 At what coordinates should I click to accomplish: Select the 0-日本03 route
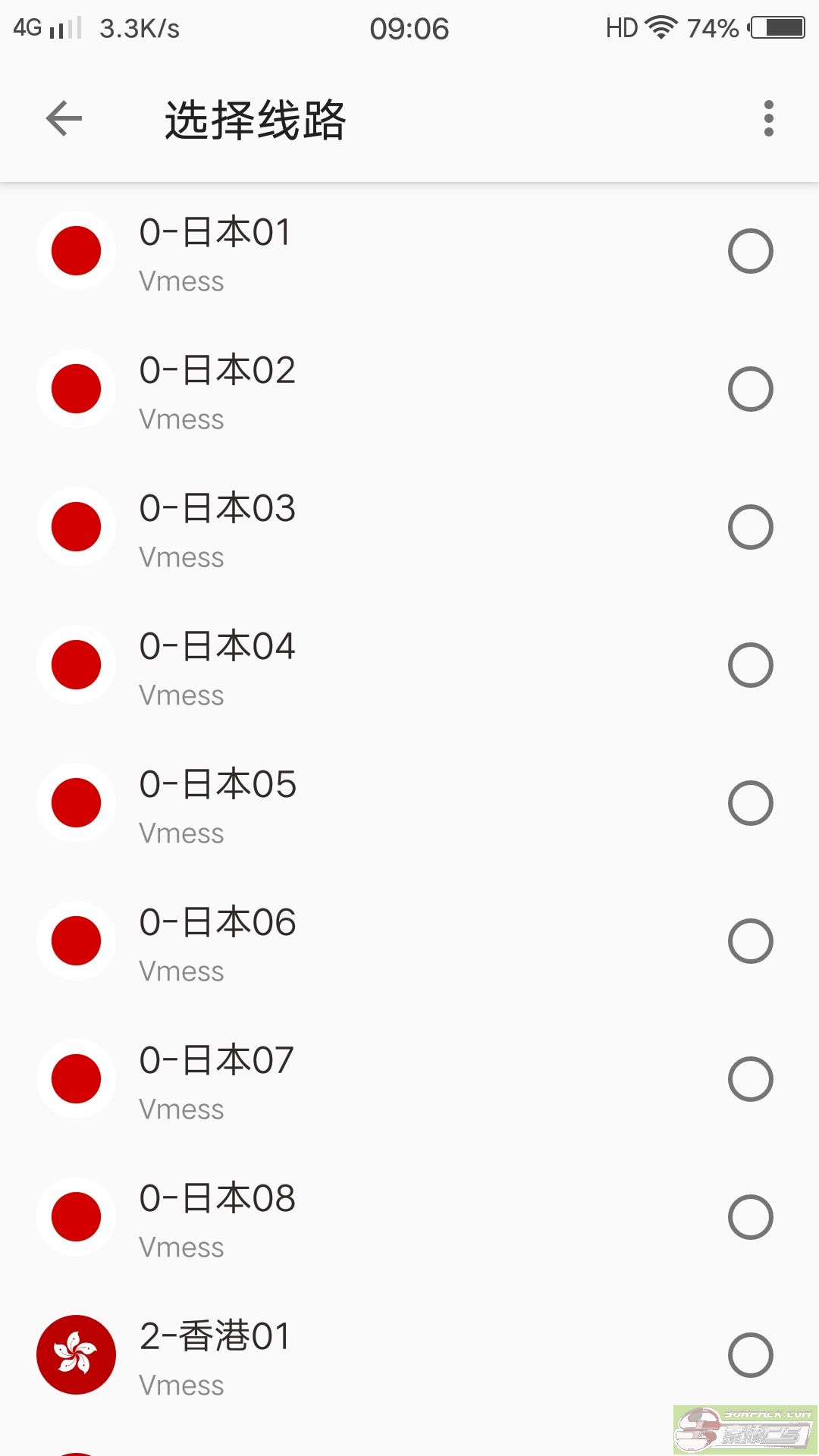(x=409, y=527)
